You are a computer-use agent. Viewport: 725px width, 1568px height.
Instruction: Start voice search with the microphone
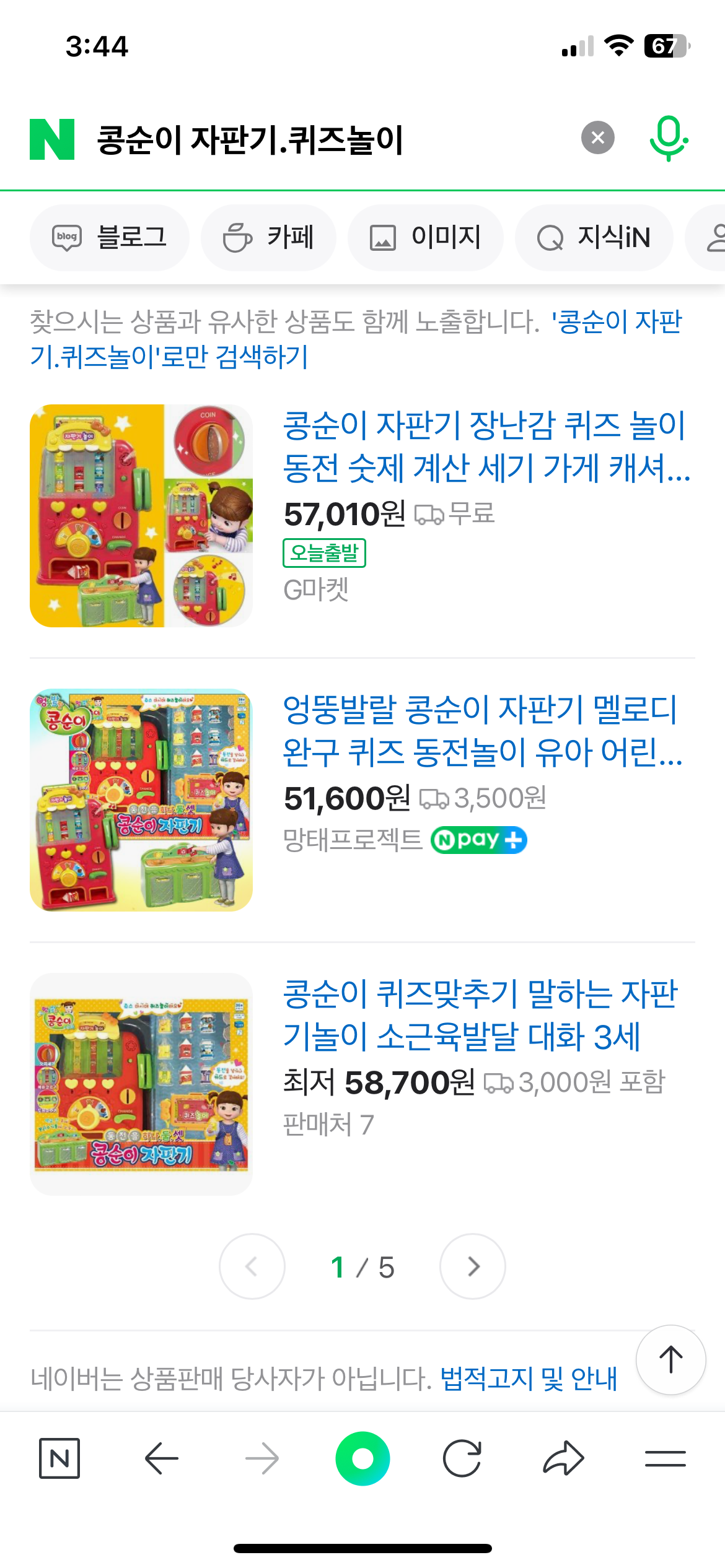668,137
